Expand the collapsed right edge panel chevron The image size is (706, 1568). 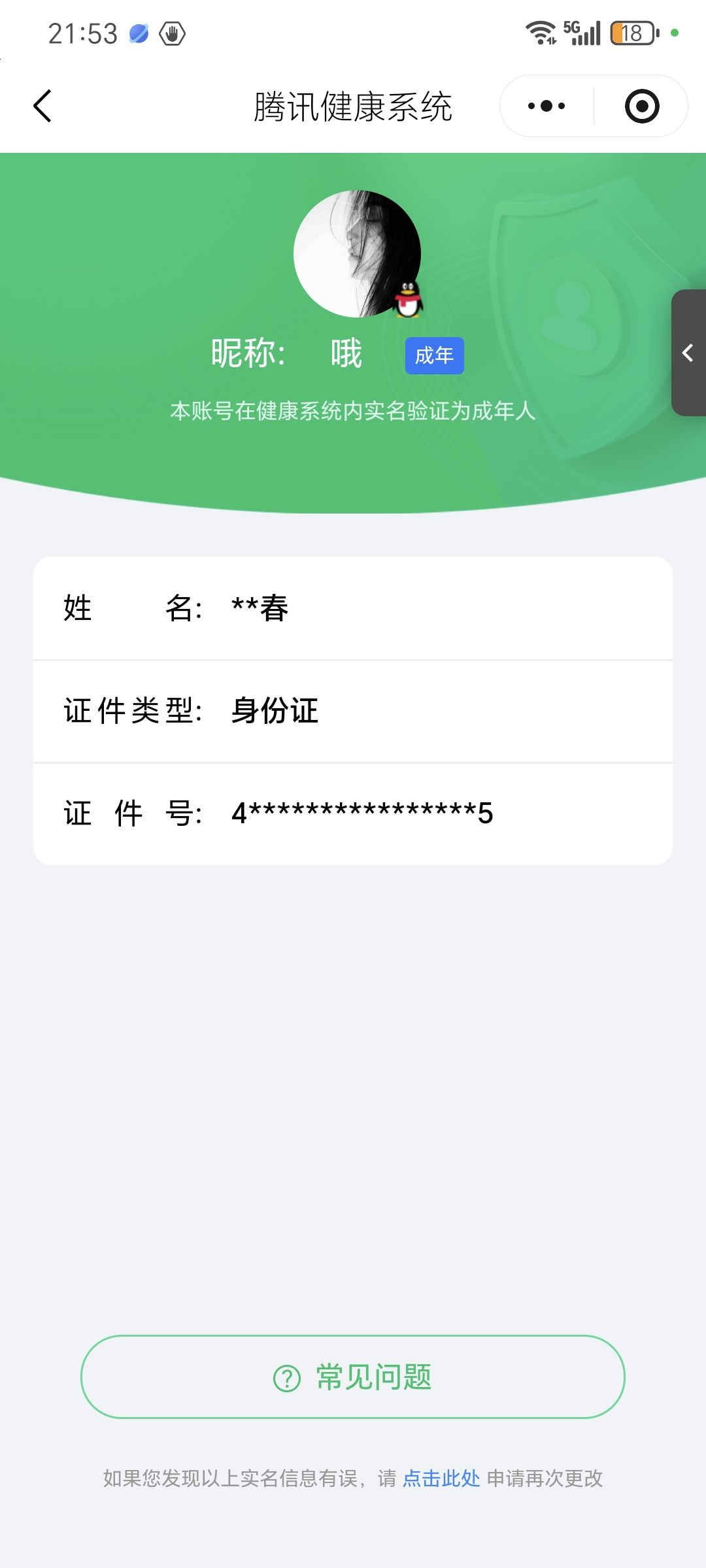pyautogui.click(x=688, y=353)
